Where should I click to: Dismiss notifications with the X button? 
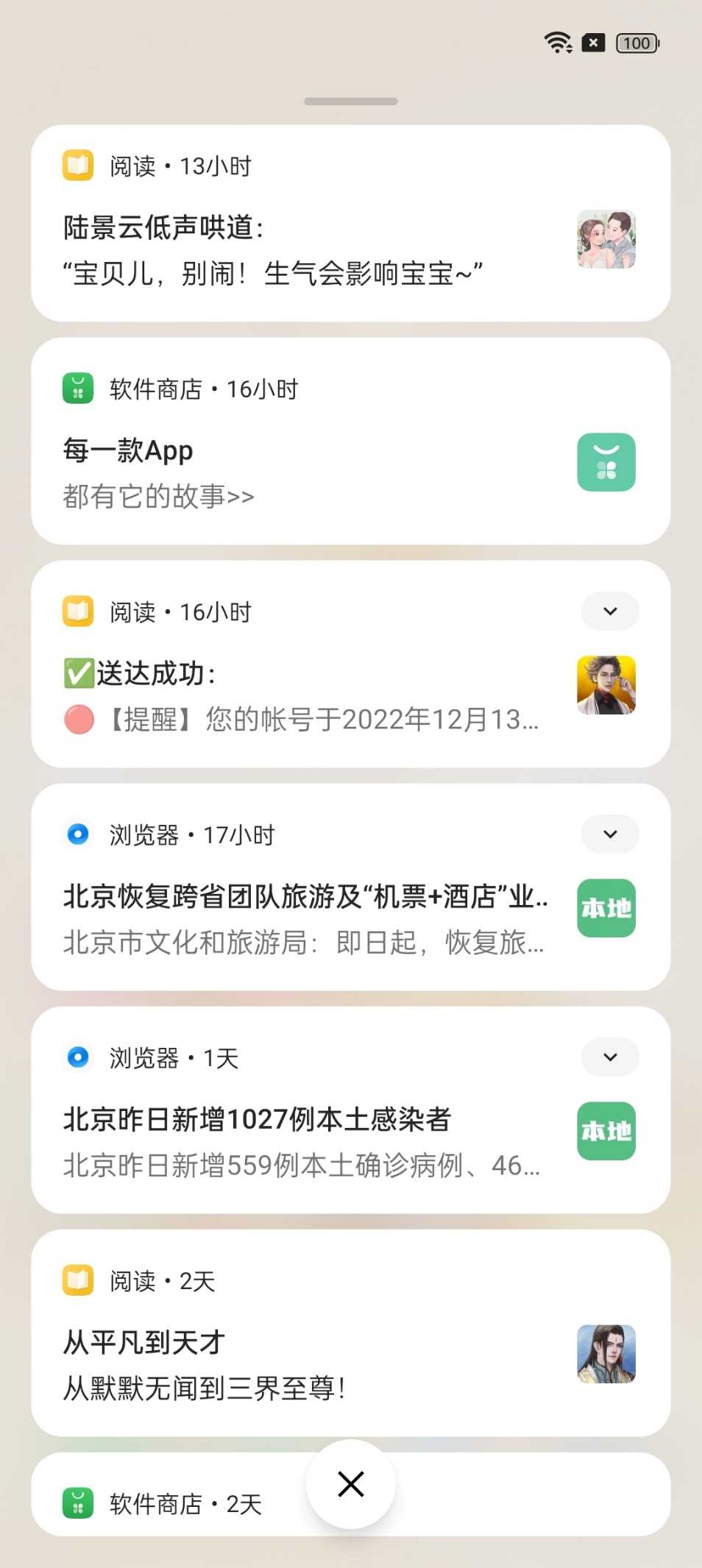350,1484
